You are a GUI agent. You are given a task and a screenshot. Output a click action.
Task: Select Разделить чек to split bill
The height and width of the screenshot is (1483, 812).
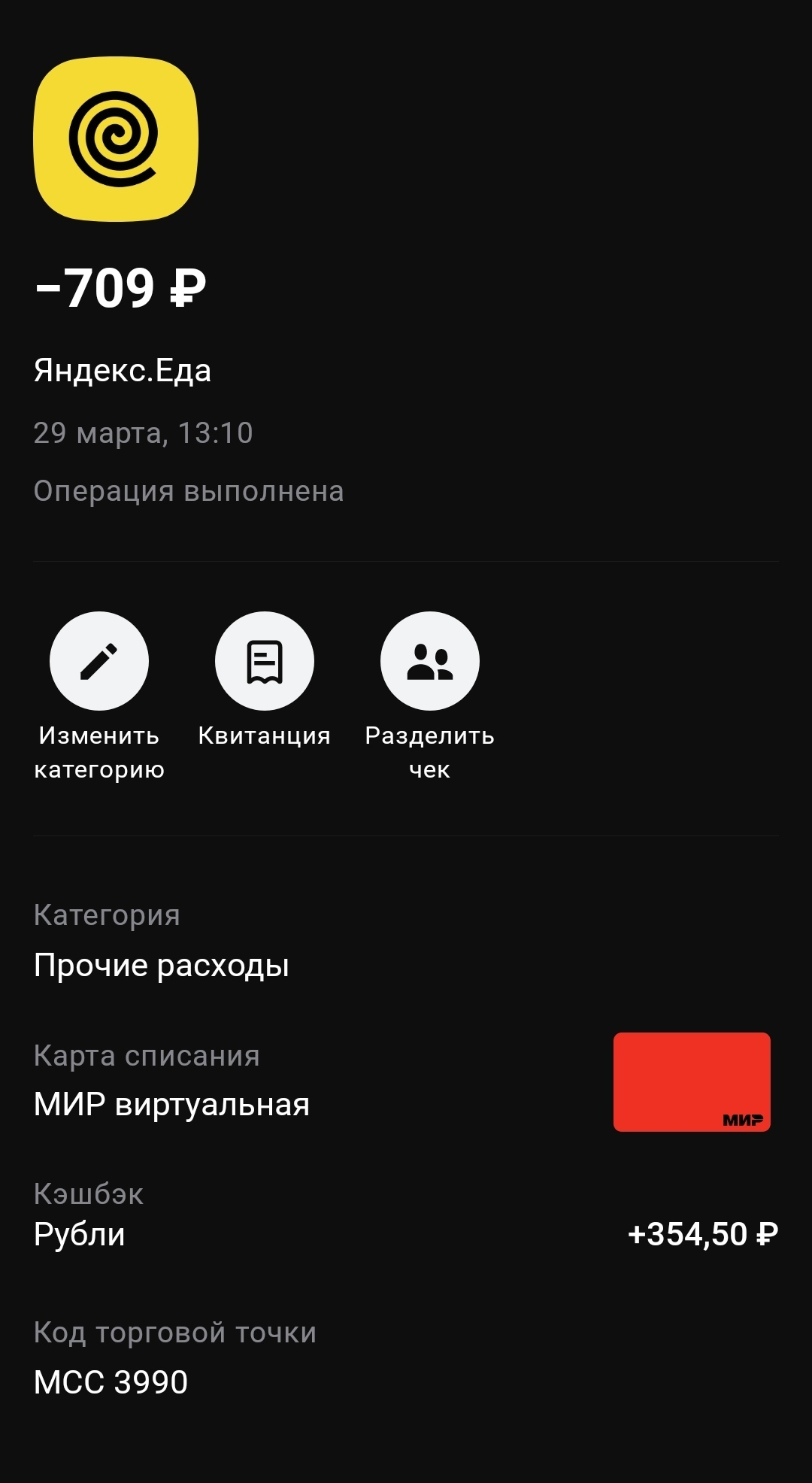[430, 661]
